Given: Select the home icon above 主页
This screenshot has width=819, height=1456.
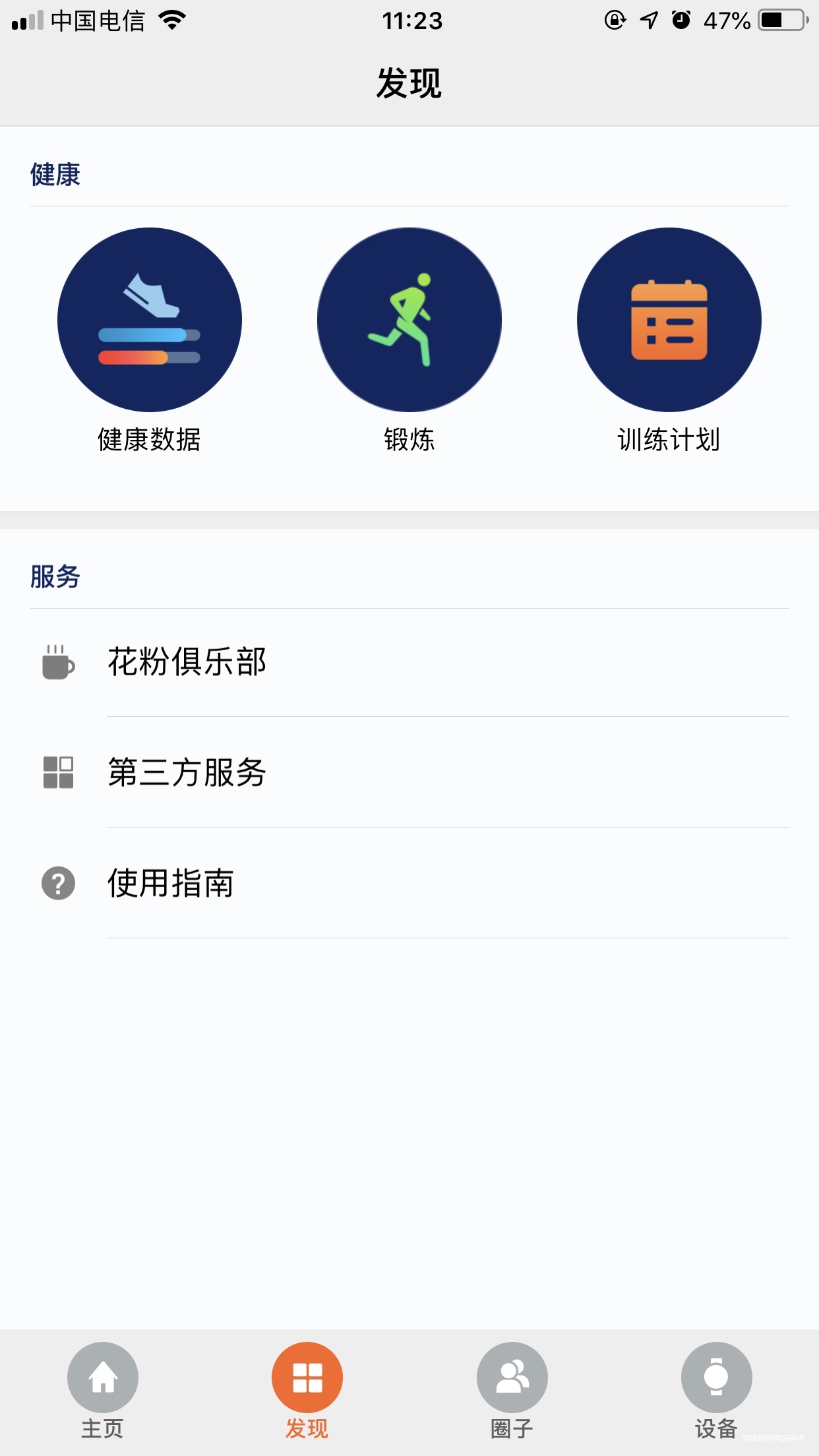Looking at the screenshot, I should [103, 1377].
